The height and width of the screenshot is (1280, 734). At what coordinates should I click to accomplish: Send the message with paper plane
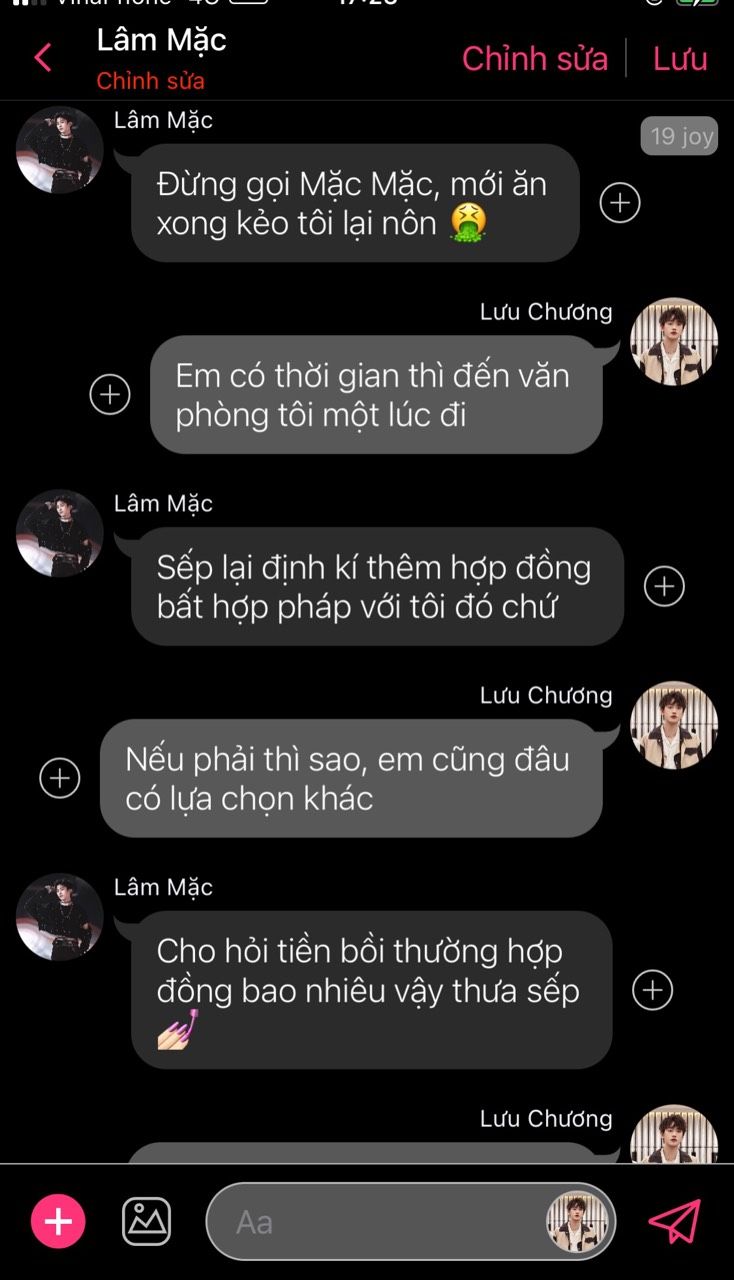(675, 1221)
